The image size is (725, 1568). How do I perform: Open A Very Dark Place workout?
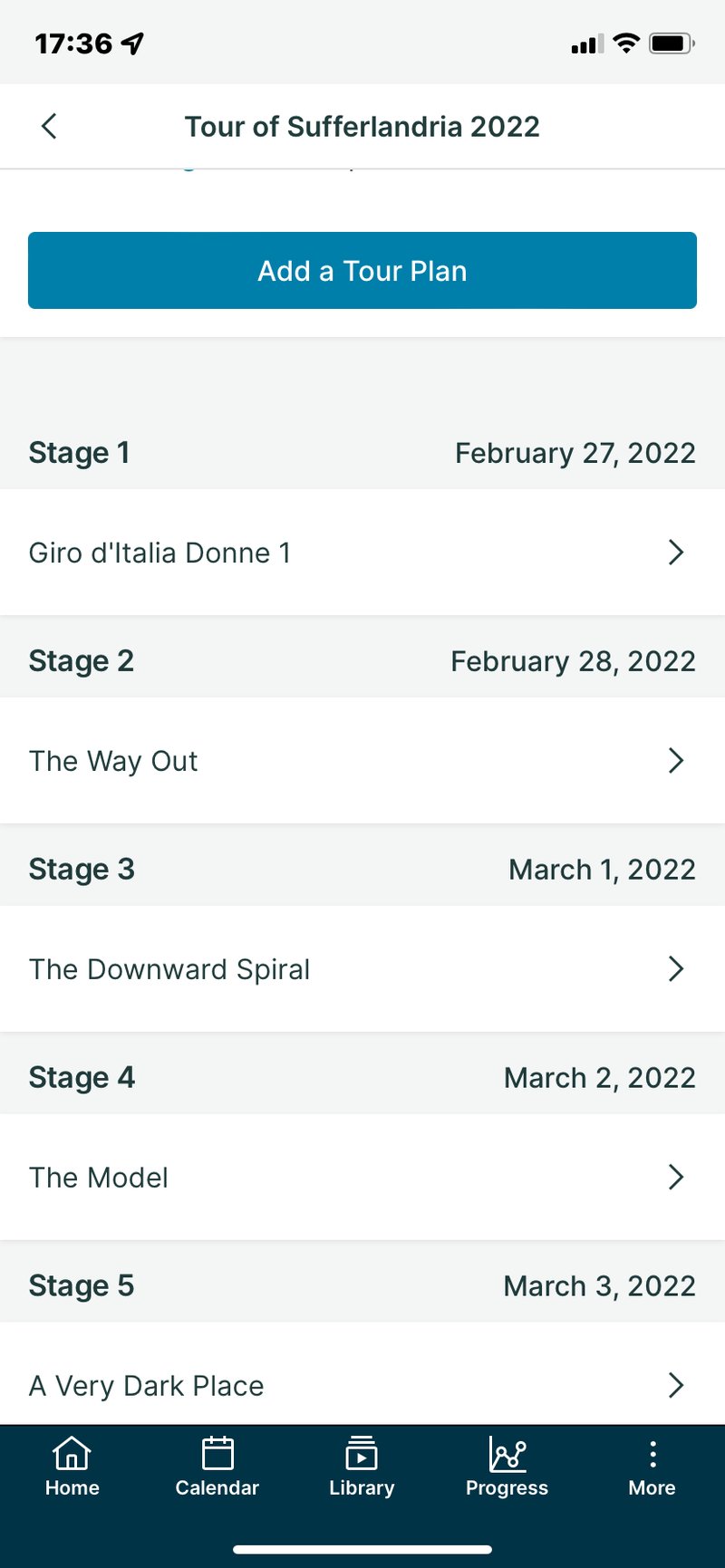(362, 1384)
